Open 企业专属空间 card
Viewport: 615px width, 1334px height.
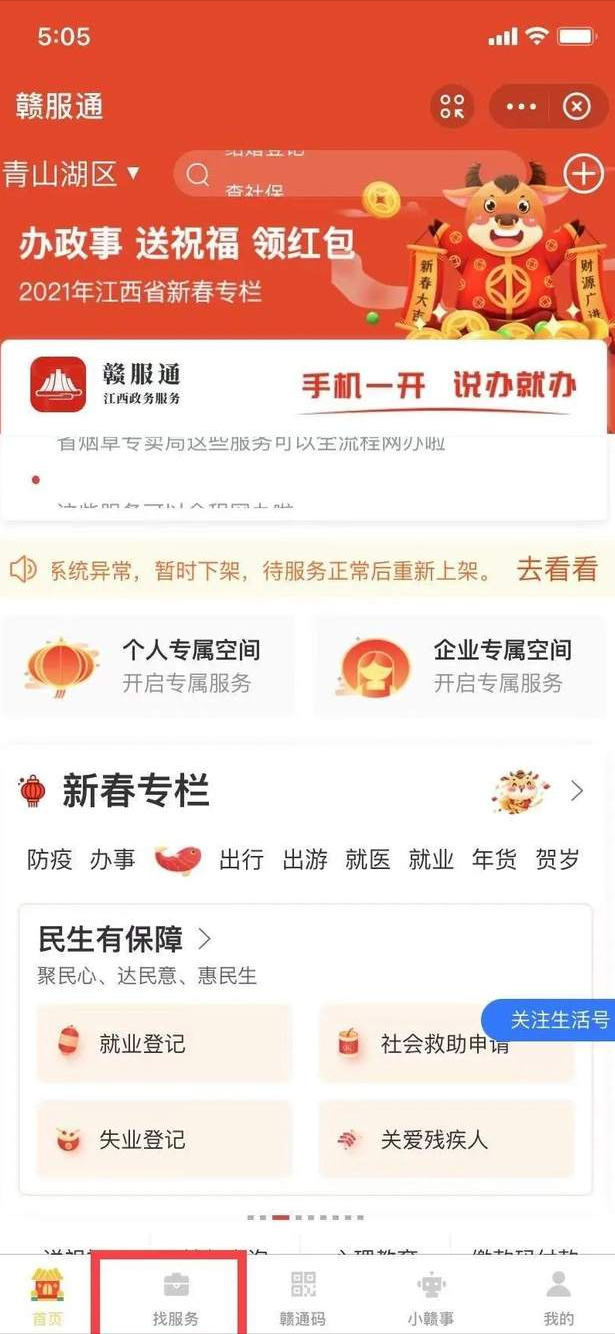(x=461, y=666)
